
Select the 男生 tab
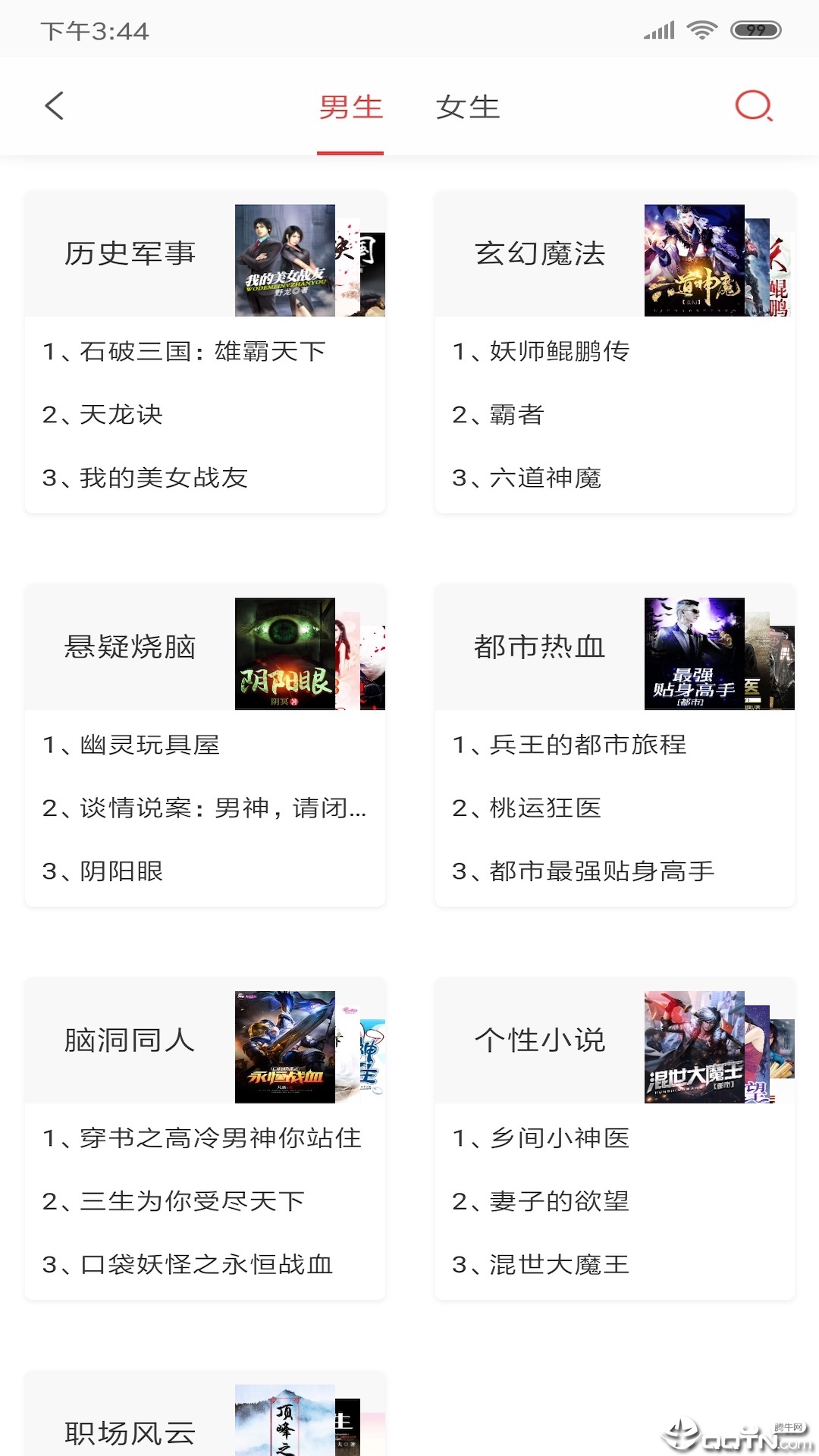[x=350, y=107]
